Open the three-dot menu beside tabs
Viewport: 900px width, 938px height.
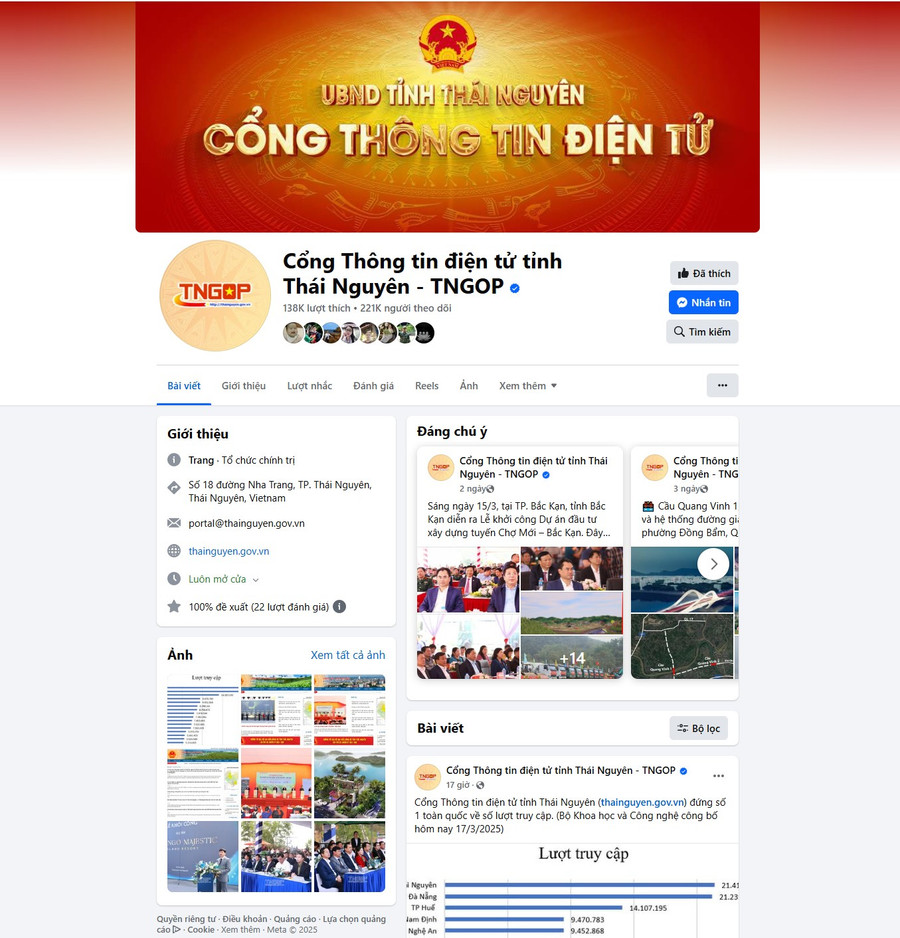(722, 385)
